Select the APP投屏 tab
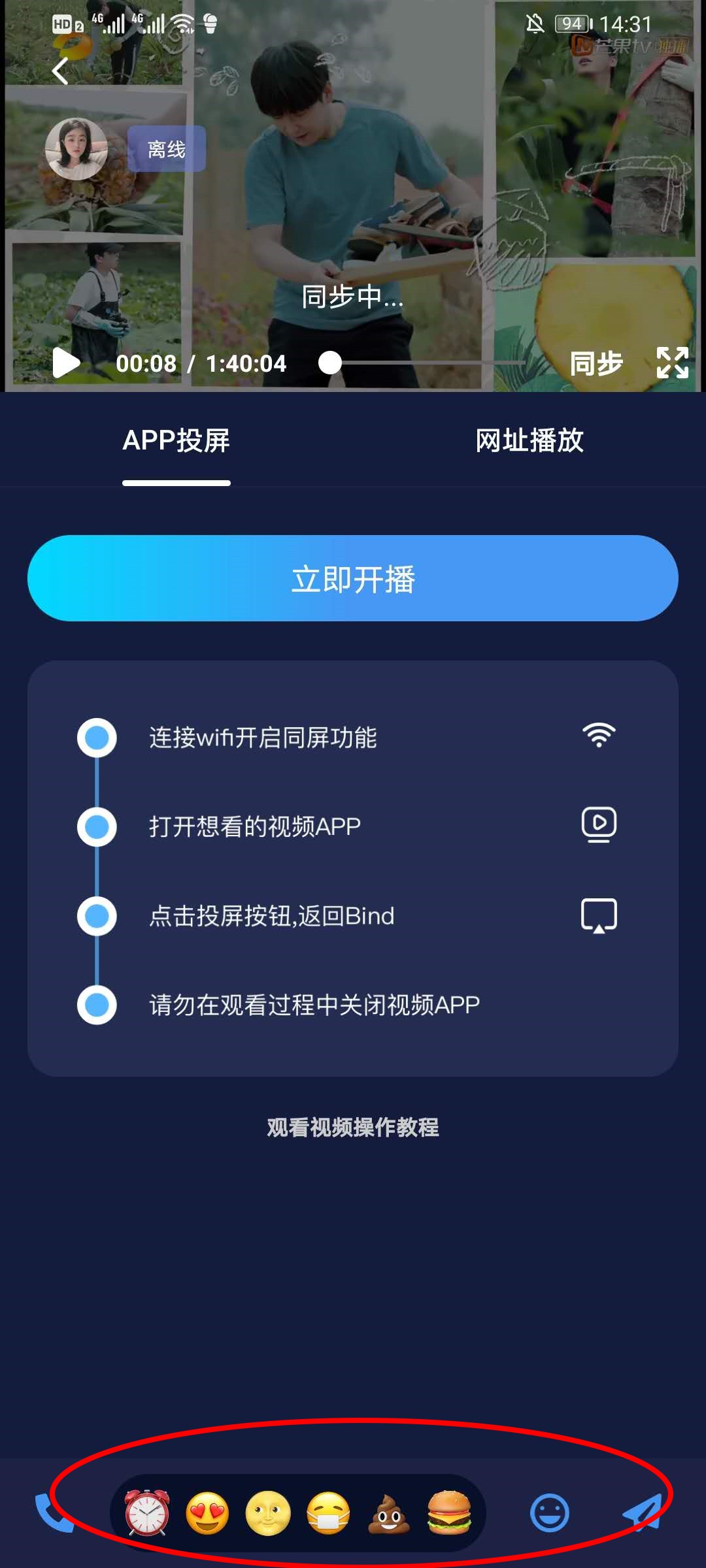Screen dimensions: 706x1568 coord(176,442)
